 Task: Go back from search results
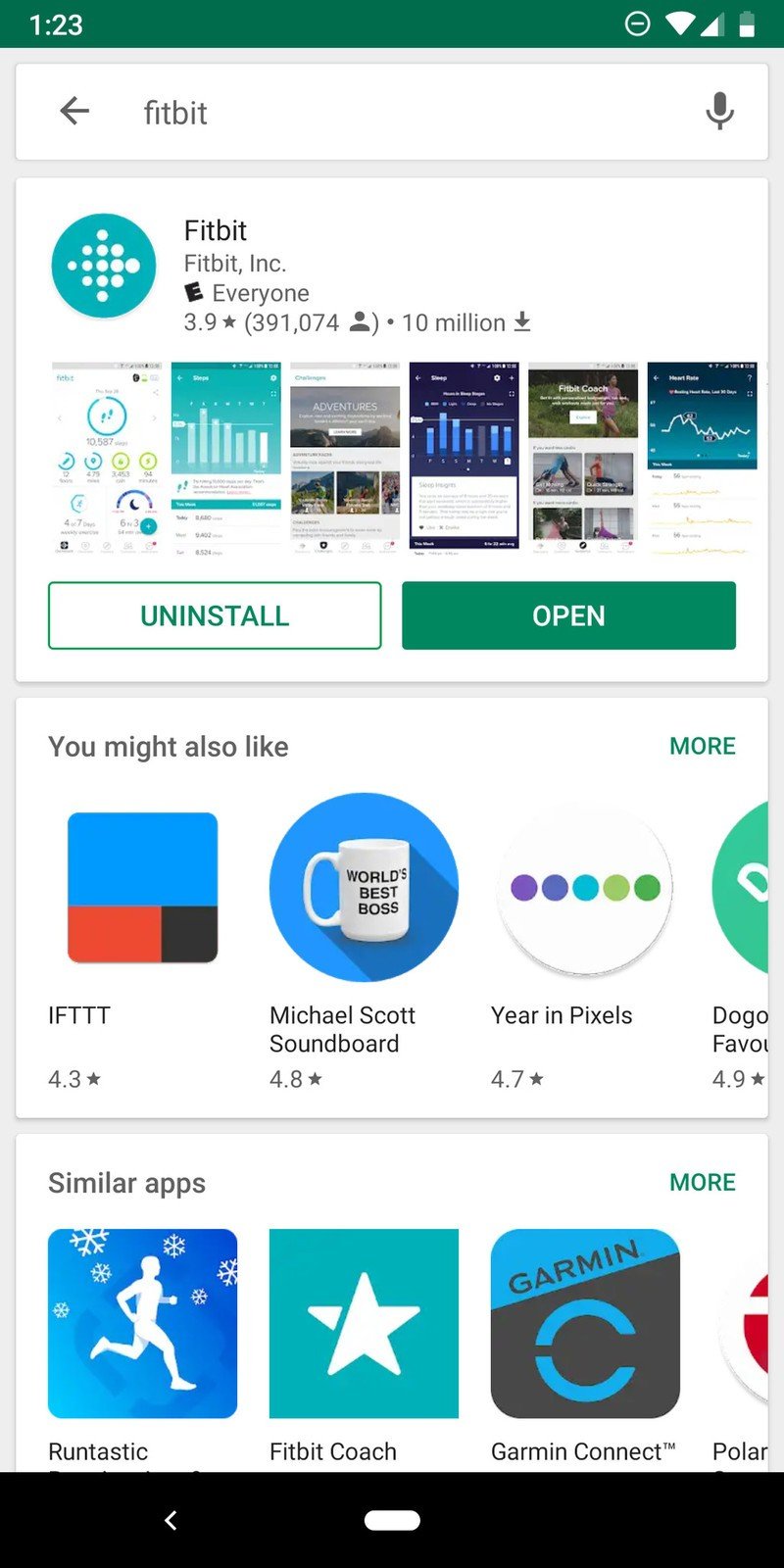[x=74, y=112]
